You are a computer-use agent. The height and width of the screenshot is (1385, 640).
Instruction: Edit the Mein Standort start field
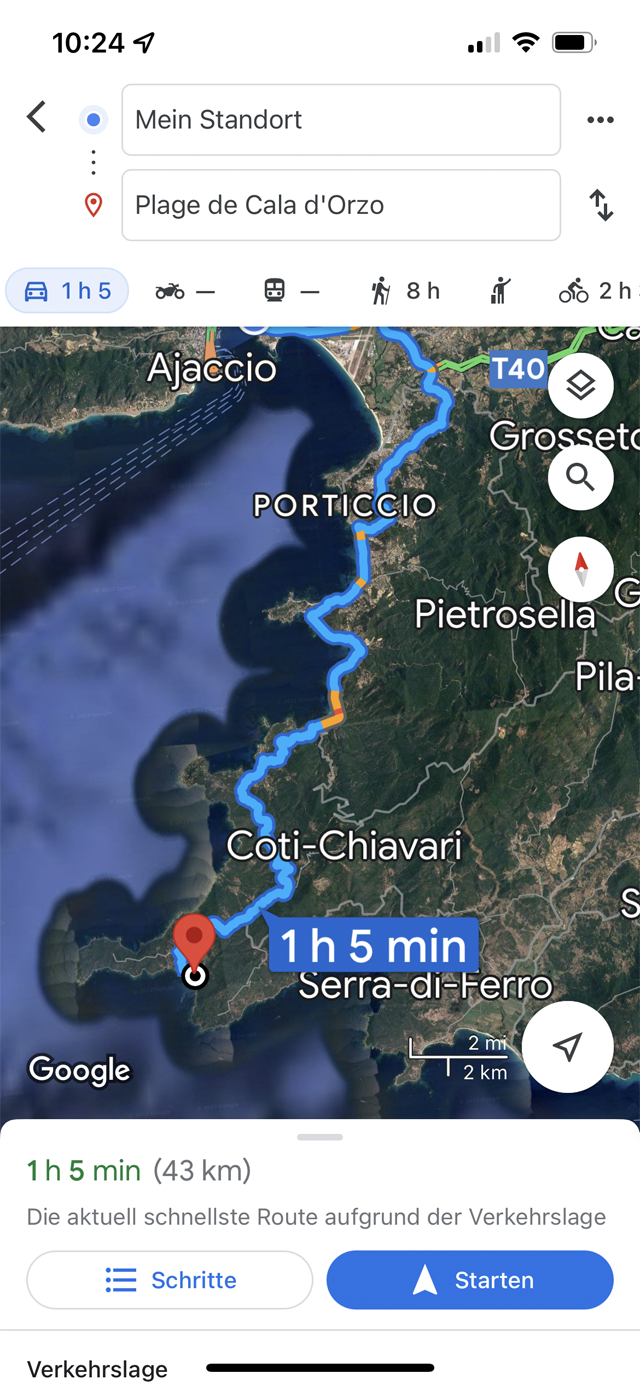341,120
